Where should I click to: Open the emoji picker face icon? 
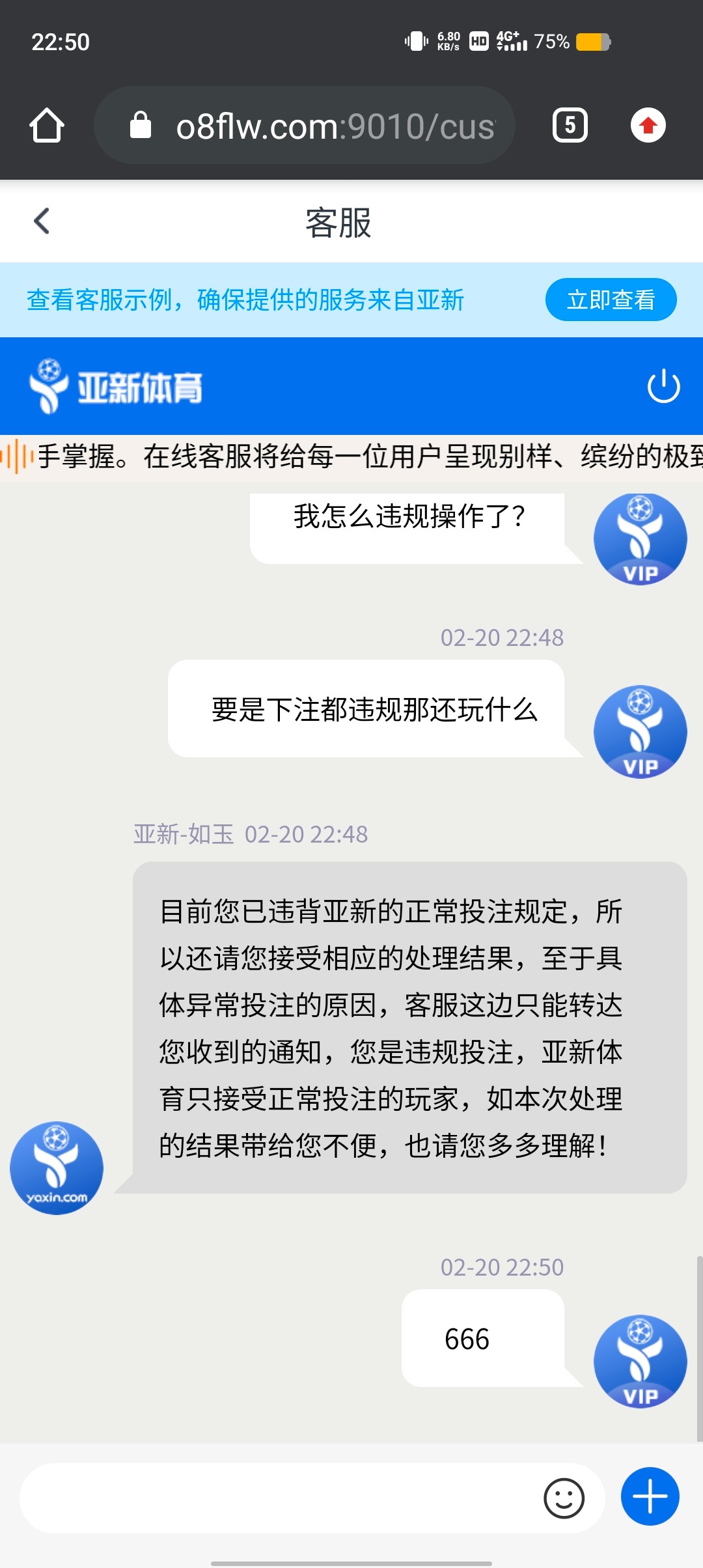[564, 1498]
